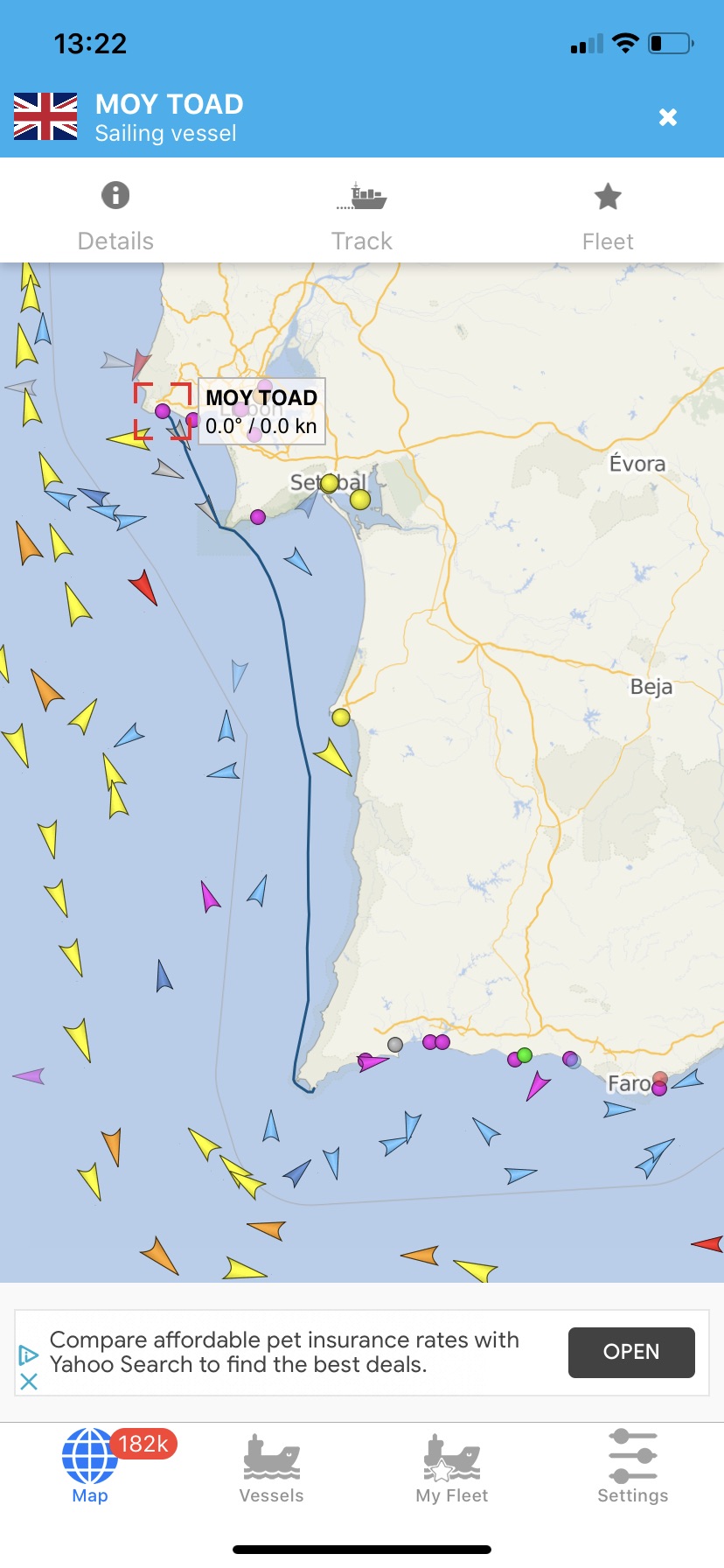
Task: Select the MOY TOAD label on the map
Action: [x=261, y=411]
